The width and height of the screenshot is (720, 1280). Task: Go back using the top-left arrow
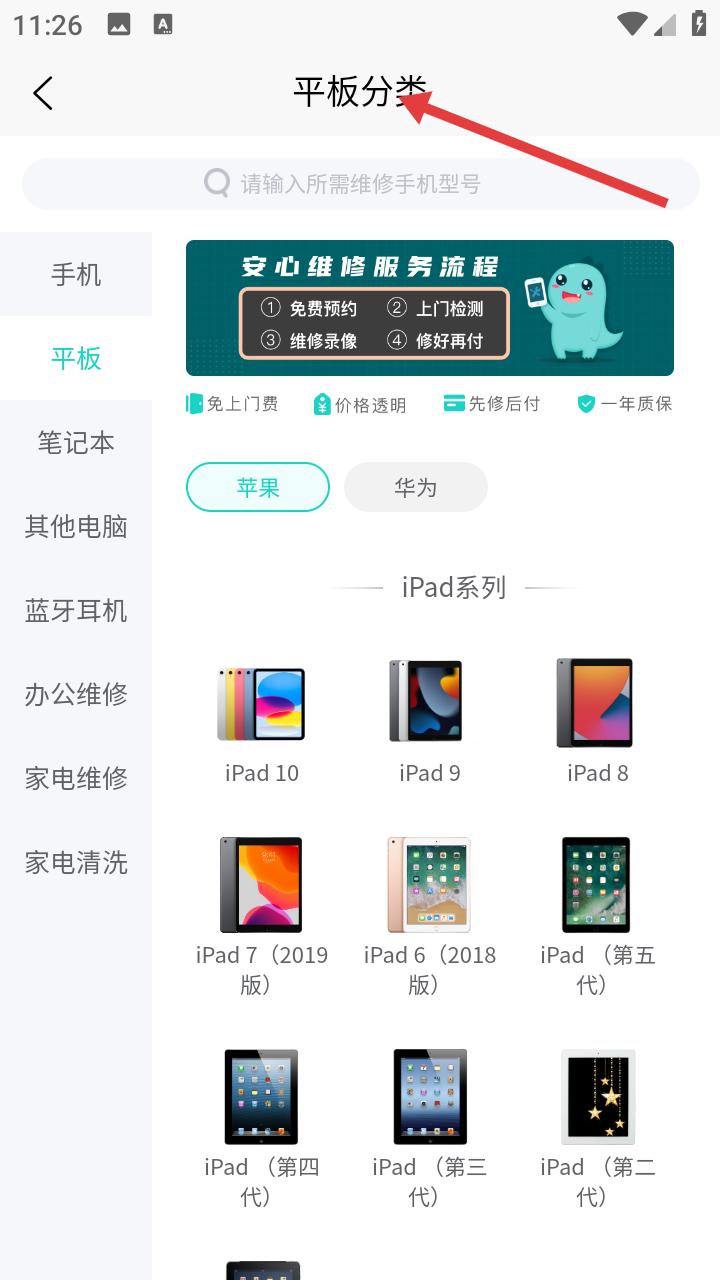click(43, 93)
